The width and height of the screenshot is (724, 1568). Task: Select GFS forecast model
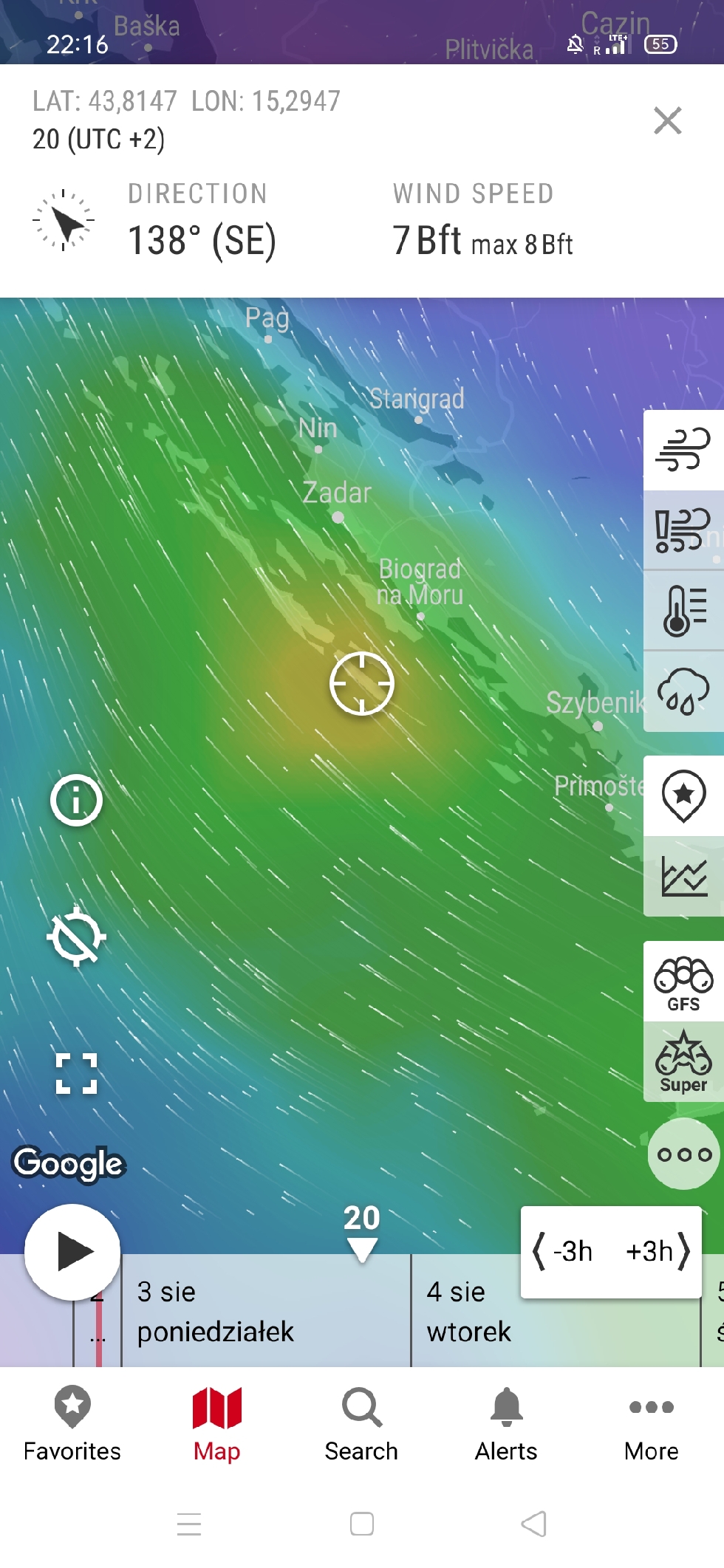(683, 982)
